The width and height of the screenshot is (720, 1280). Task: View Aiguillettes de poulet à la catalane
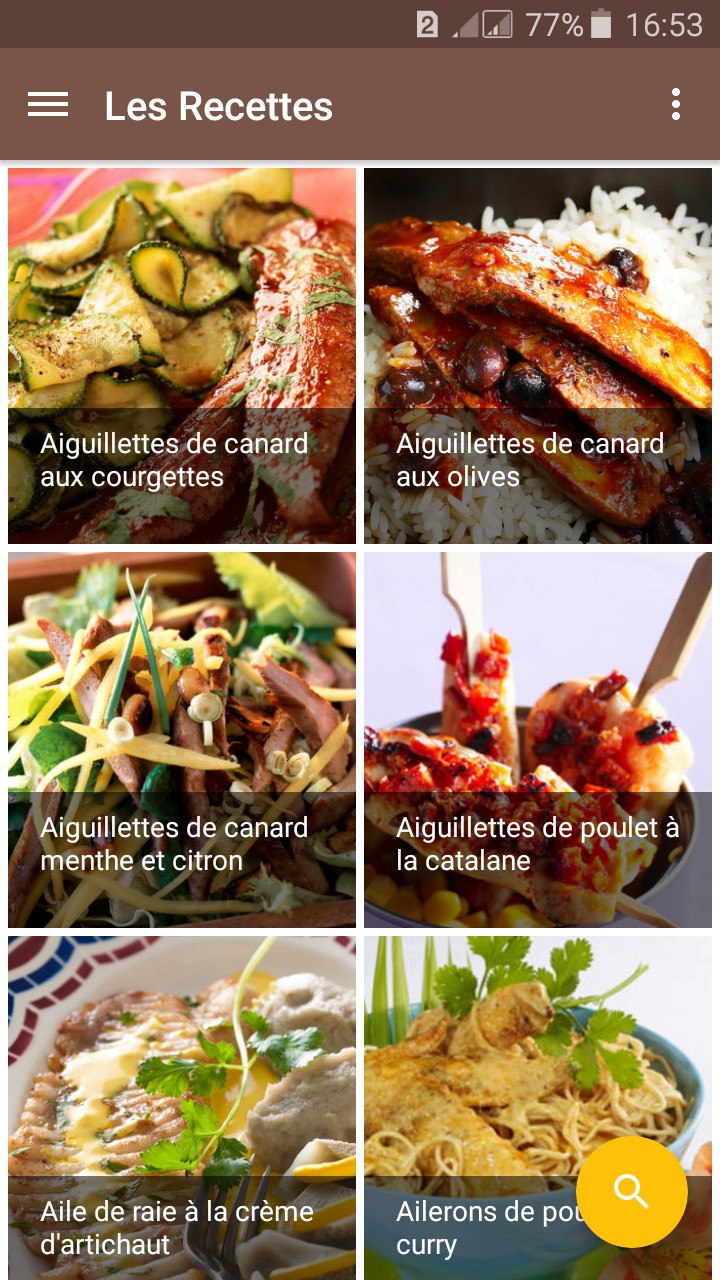[538, 740]
